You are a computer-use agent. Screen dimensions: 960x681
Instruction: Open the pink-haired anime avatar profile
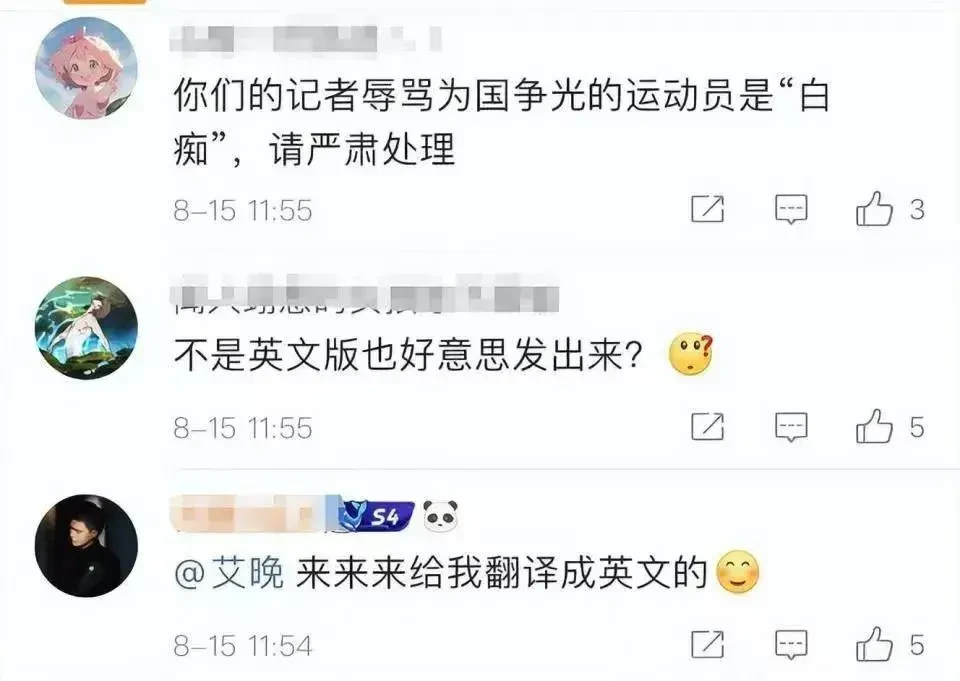86,68
